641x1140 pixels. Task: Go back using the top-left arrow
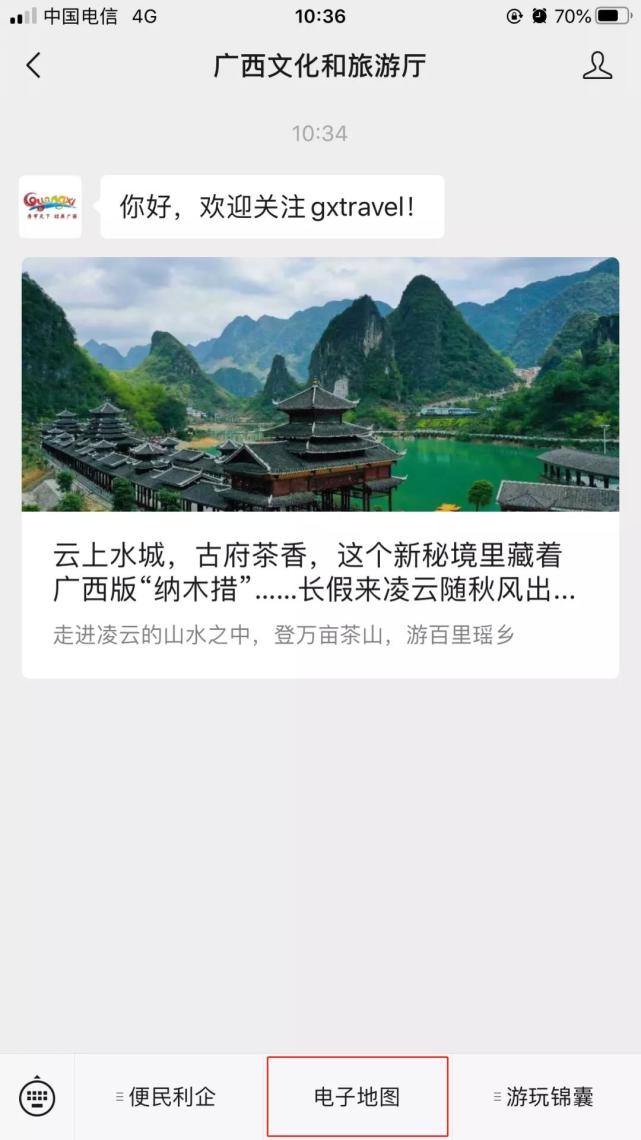coord(34,66)
